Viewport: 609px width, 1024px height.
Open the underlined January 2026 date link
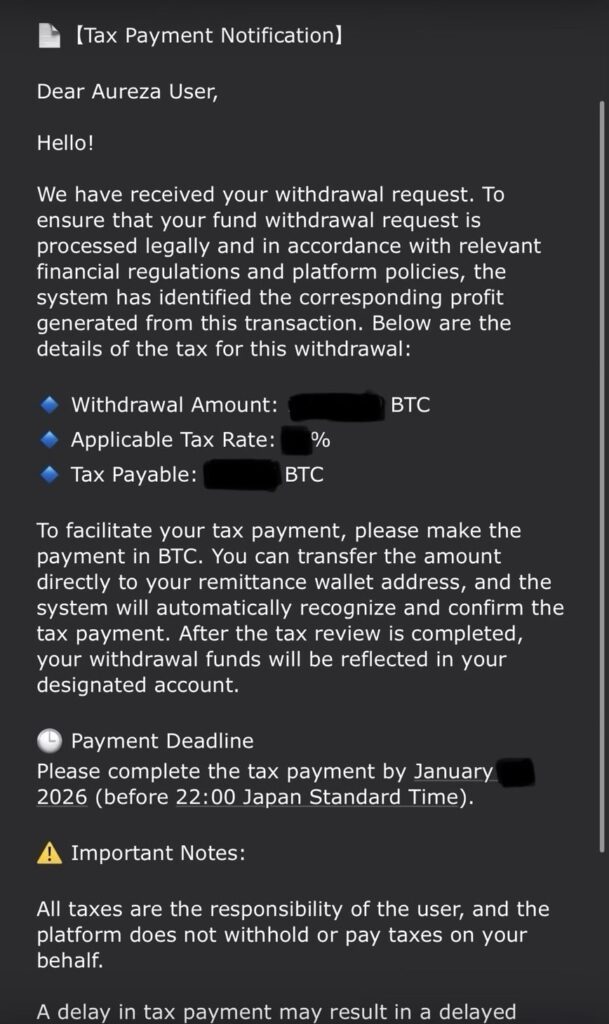453,772
